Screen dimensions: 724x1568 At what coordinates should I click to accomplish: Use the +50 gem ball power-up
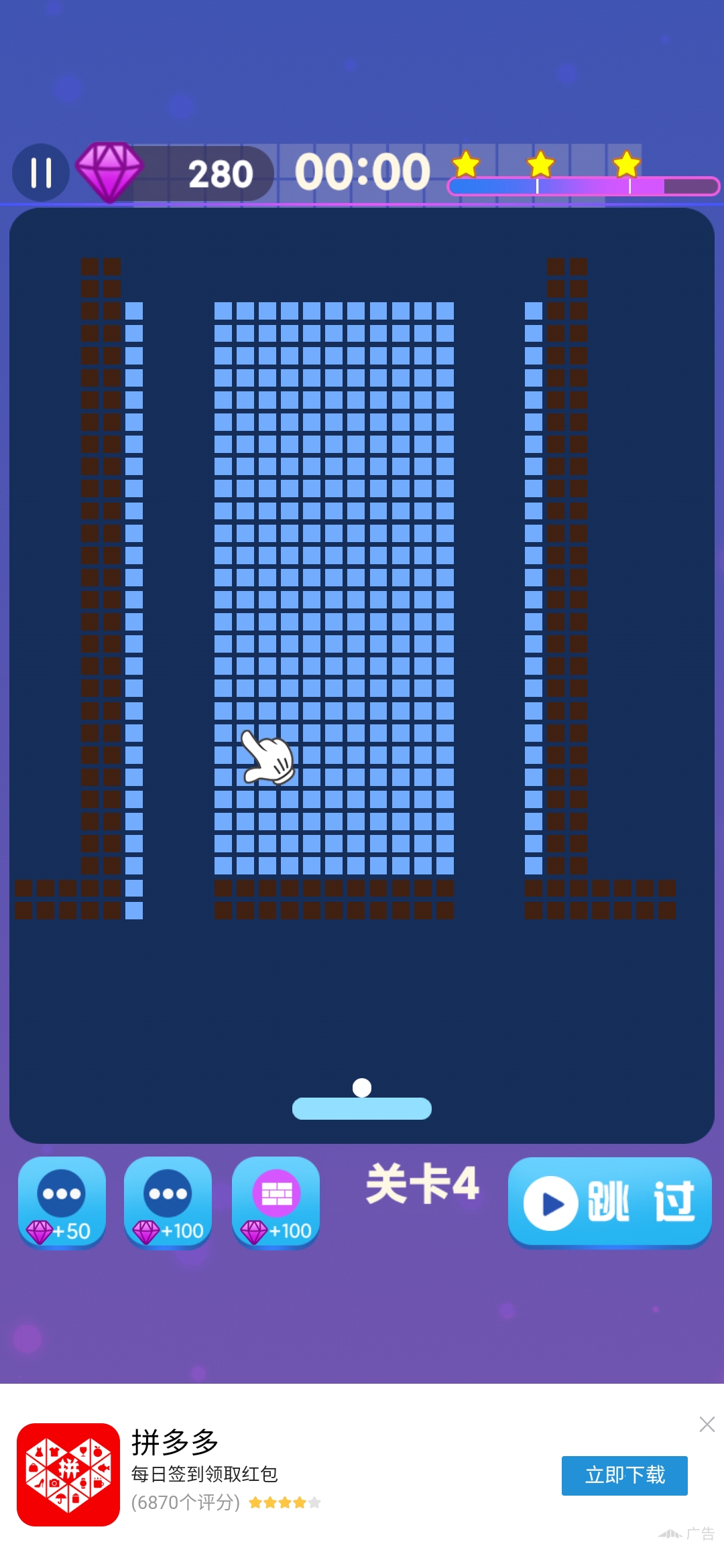(x=62, y=1202)
